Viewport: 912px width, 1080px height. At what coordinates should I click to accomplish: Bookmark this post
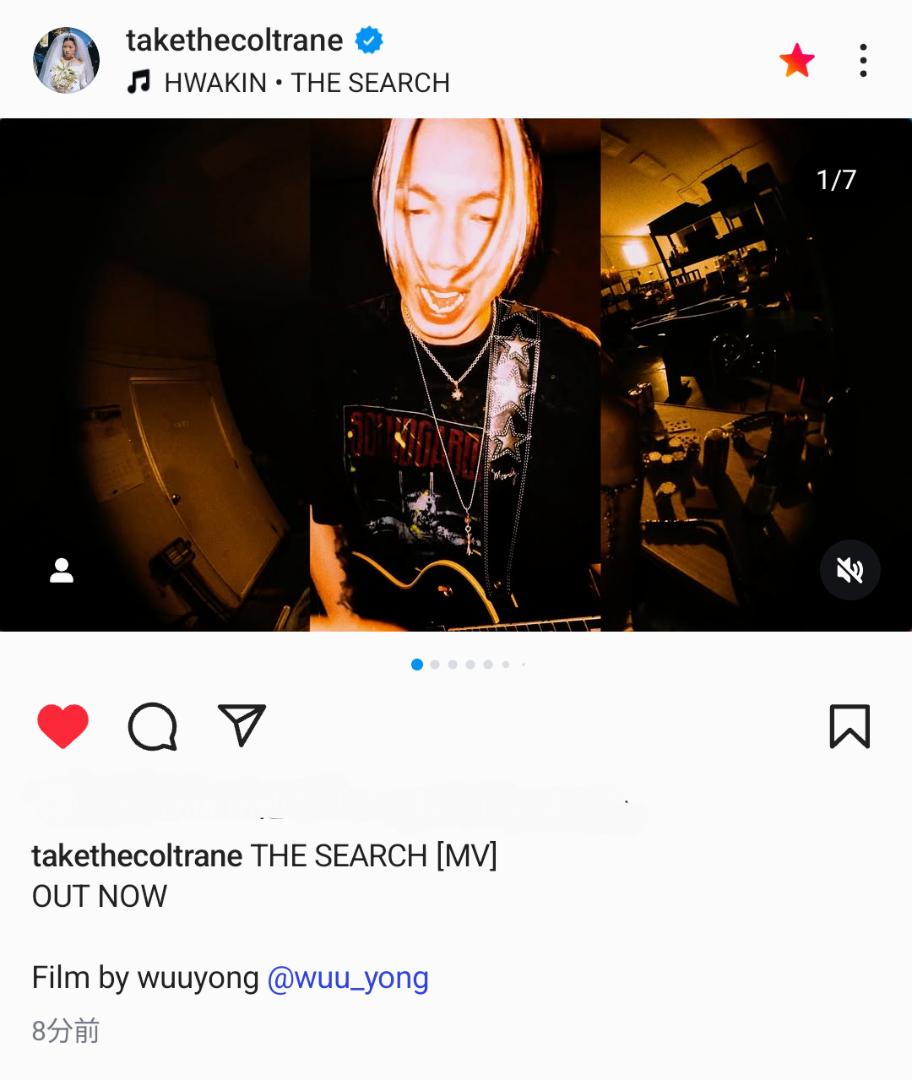[849, 726]
